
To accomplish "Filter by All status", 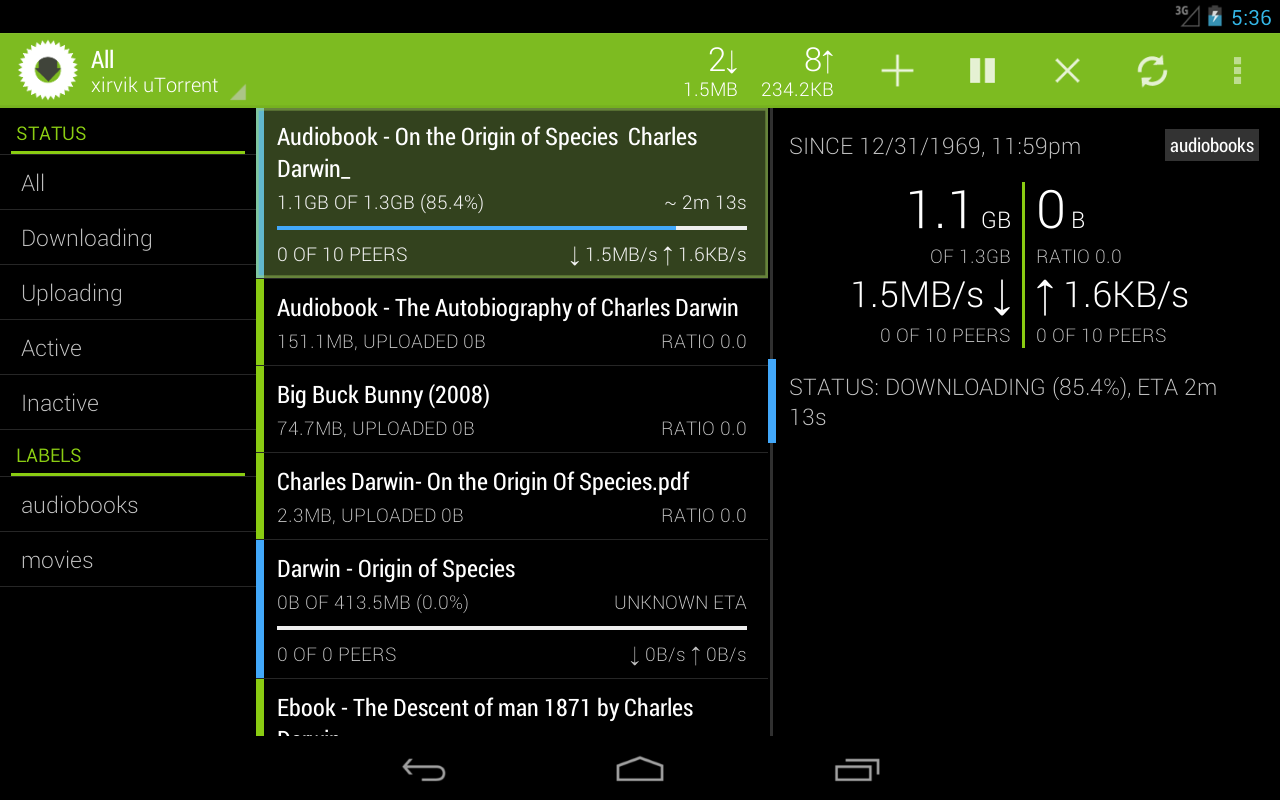I will [x=127, y=183].
